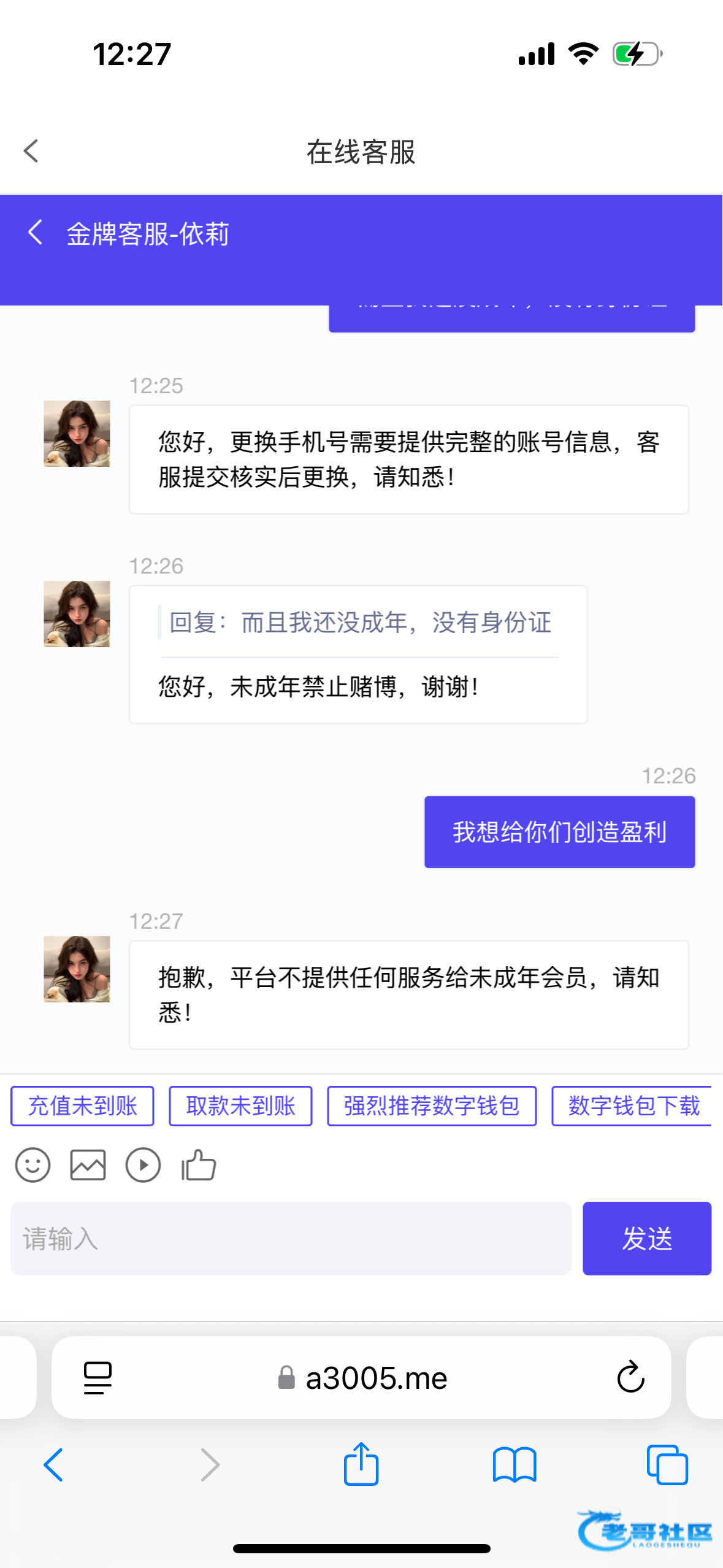Reload the a3005.me page

tap(630, 1378)
